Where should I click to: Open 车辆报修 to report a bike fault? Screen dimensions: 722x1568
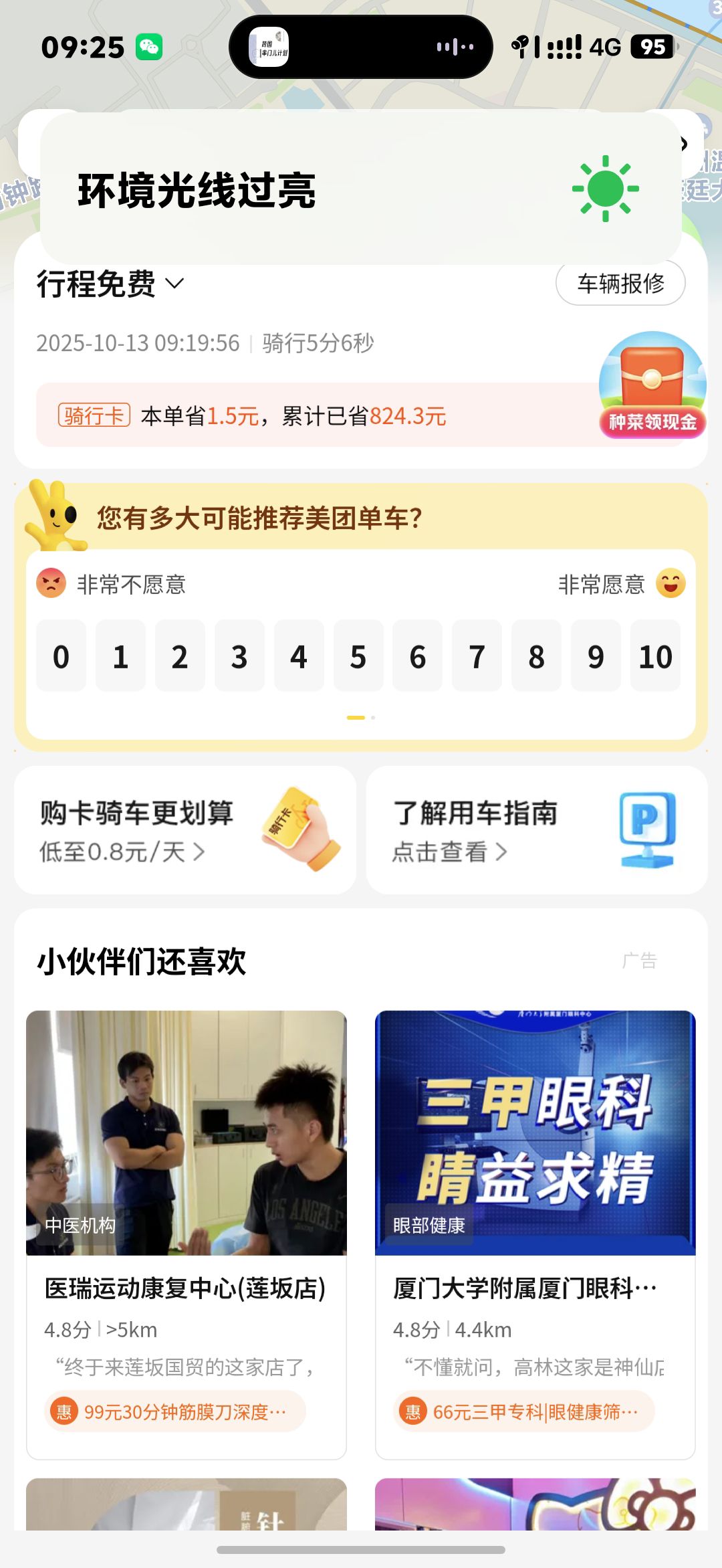pos(620,284)
